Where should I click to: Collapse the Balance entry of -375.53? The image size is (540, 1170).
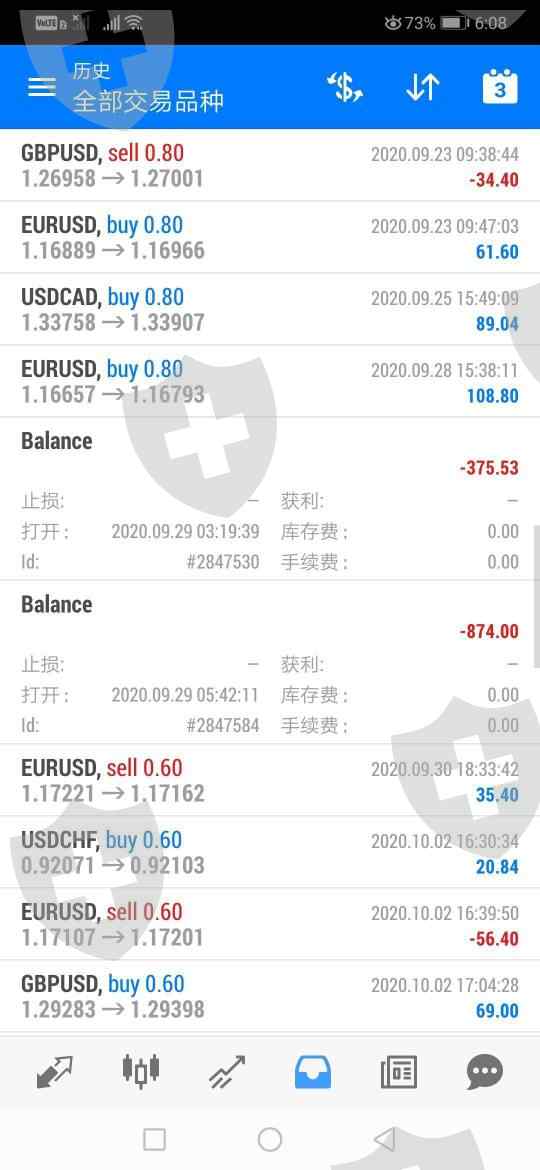click(270, 499)
